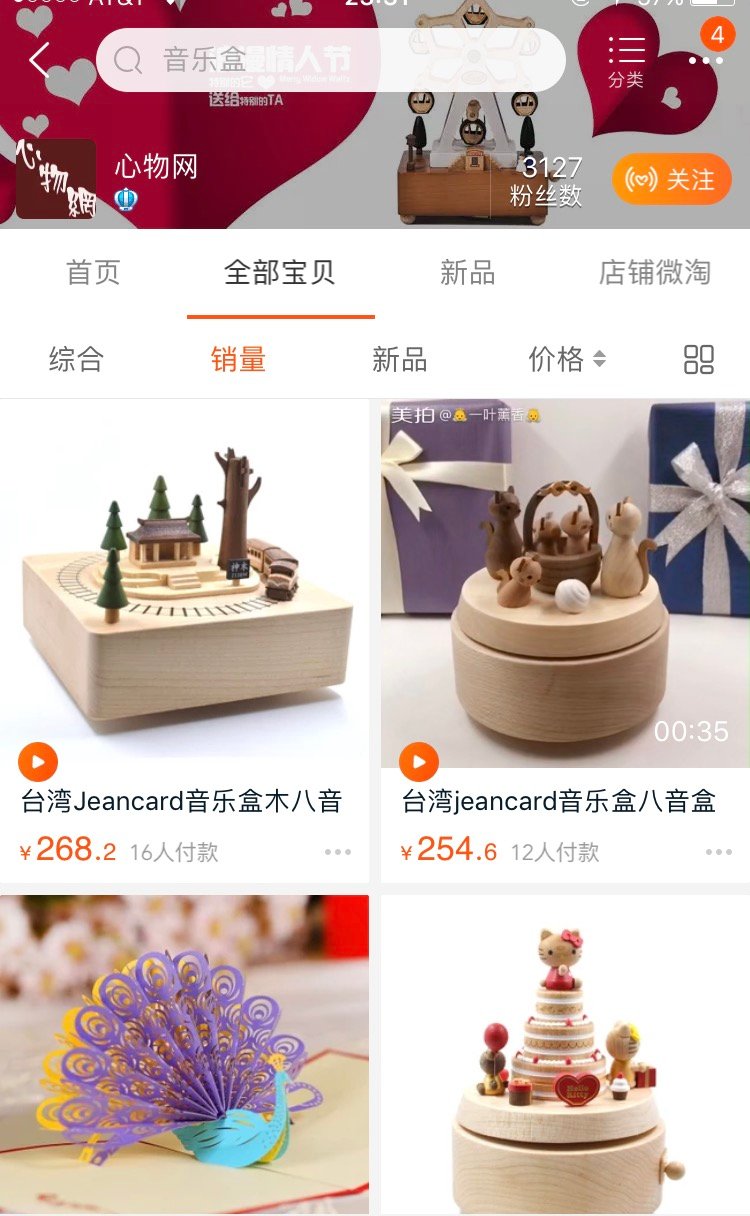Image resolution: width=750 pixels, height=1216 pixels.
Task: Open the 店铺微淘 tab
Action: coord(655,273)
